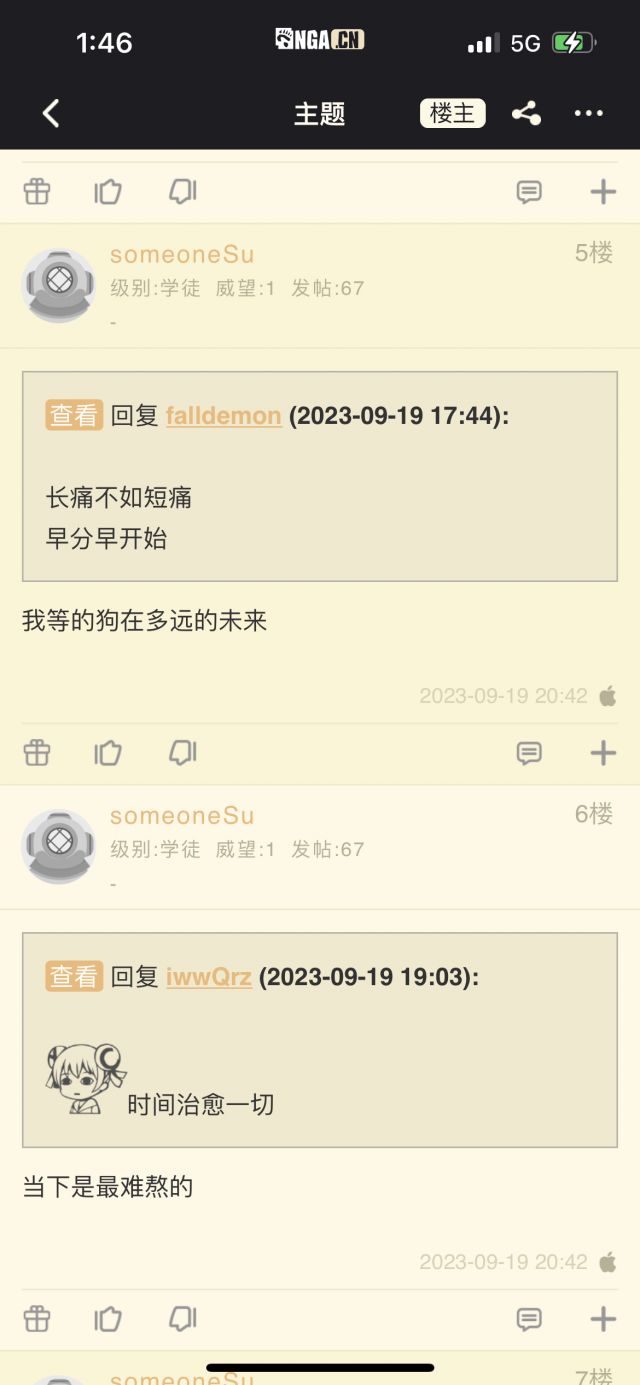Open the three-dot overflow menu

point(588,114)
